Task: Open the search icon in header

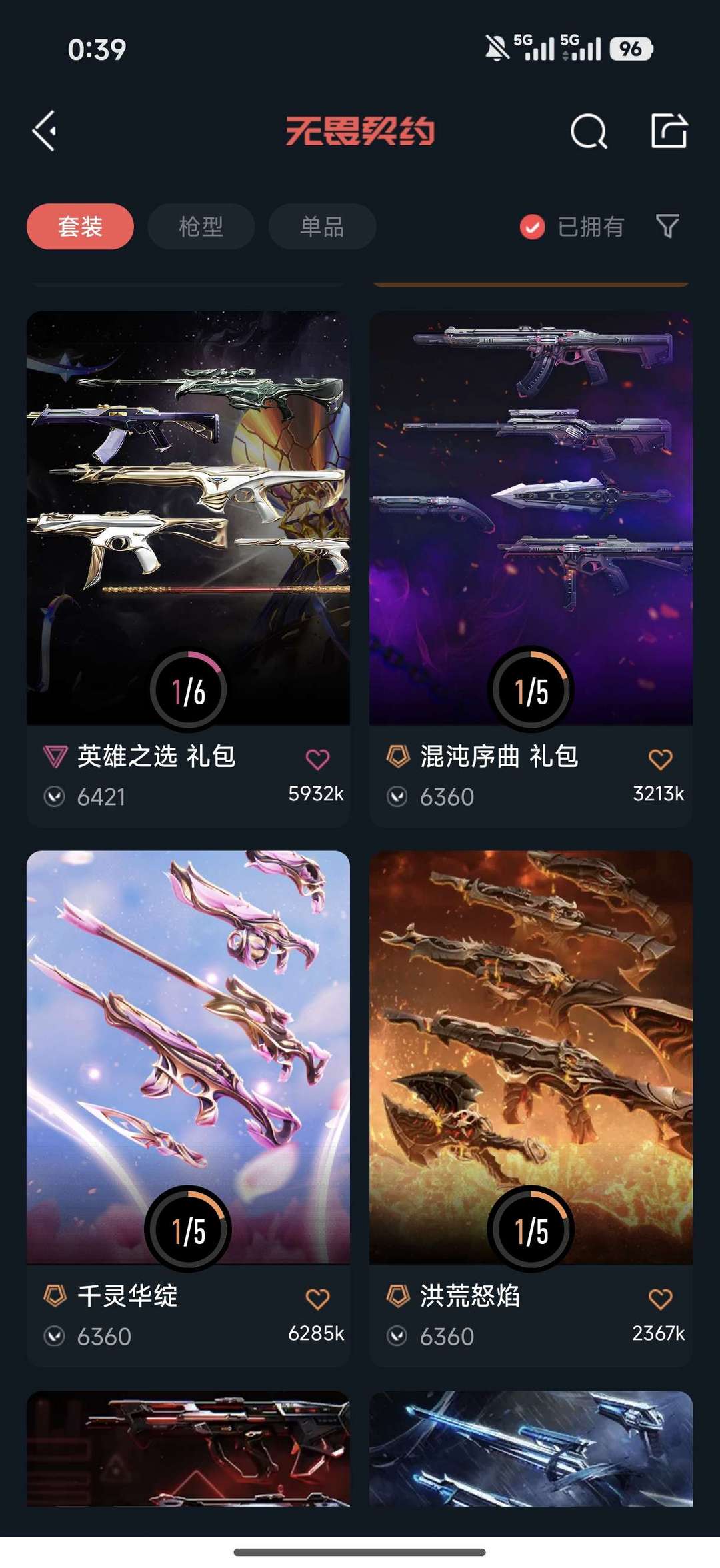Action: point(589,131)
